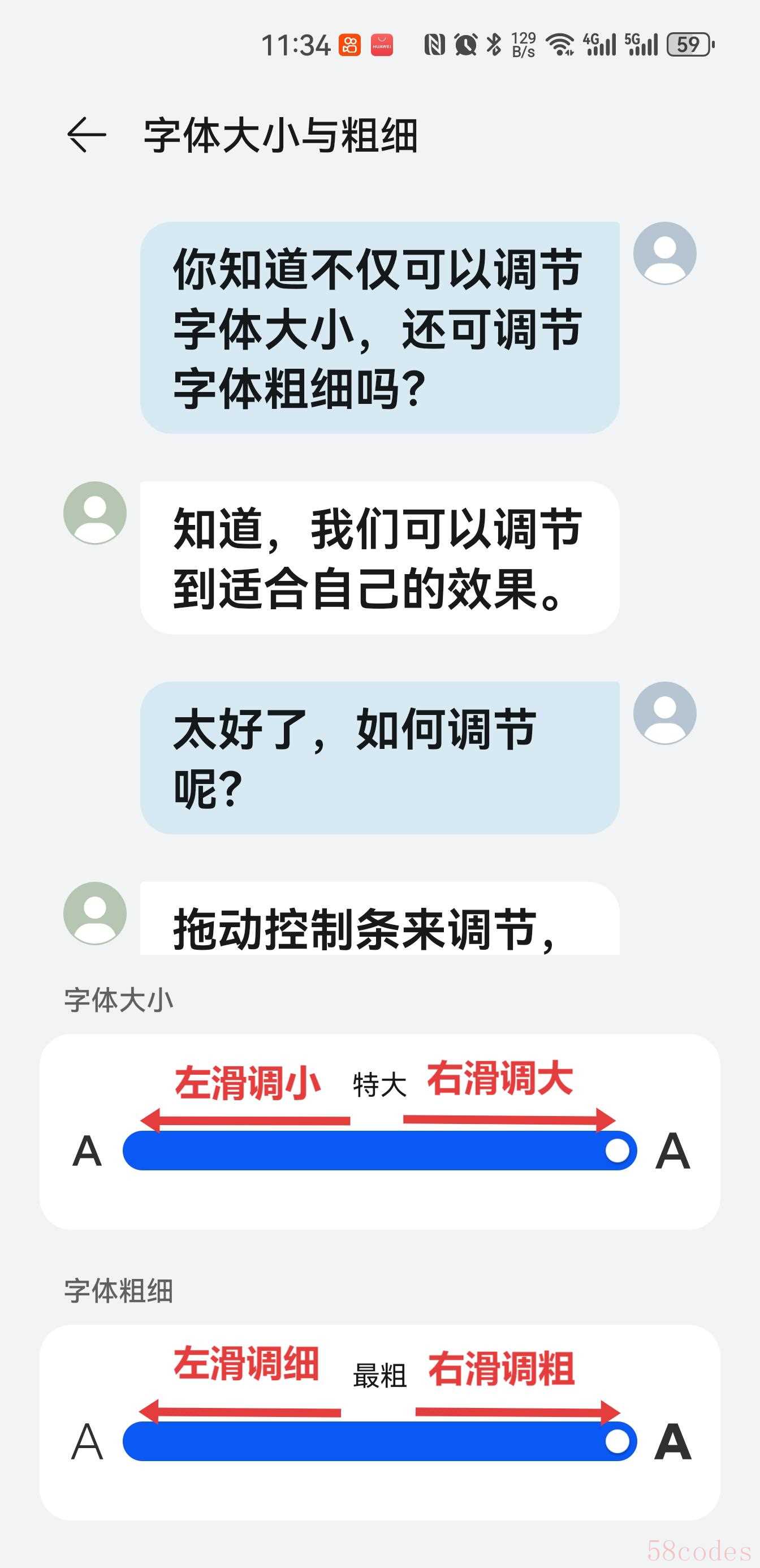Tap large A beside 字体大小 slider
This screenshot has width=760, height=1568.
[x=673, y=1151]
